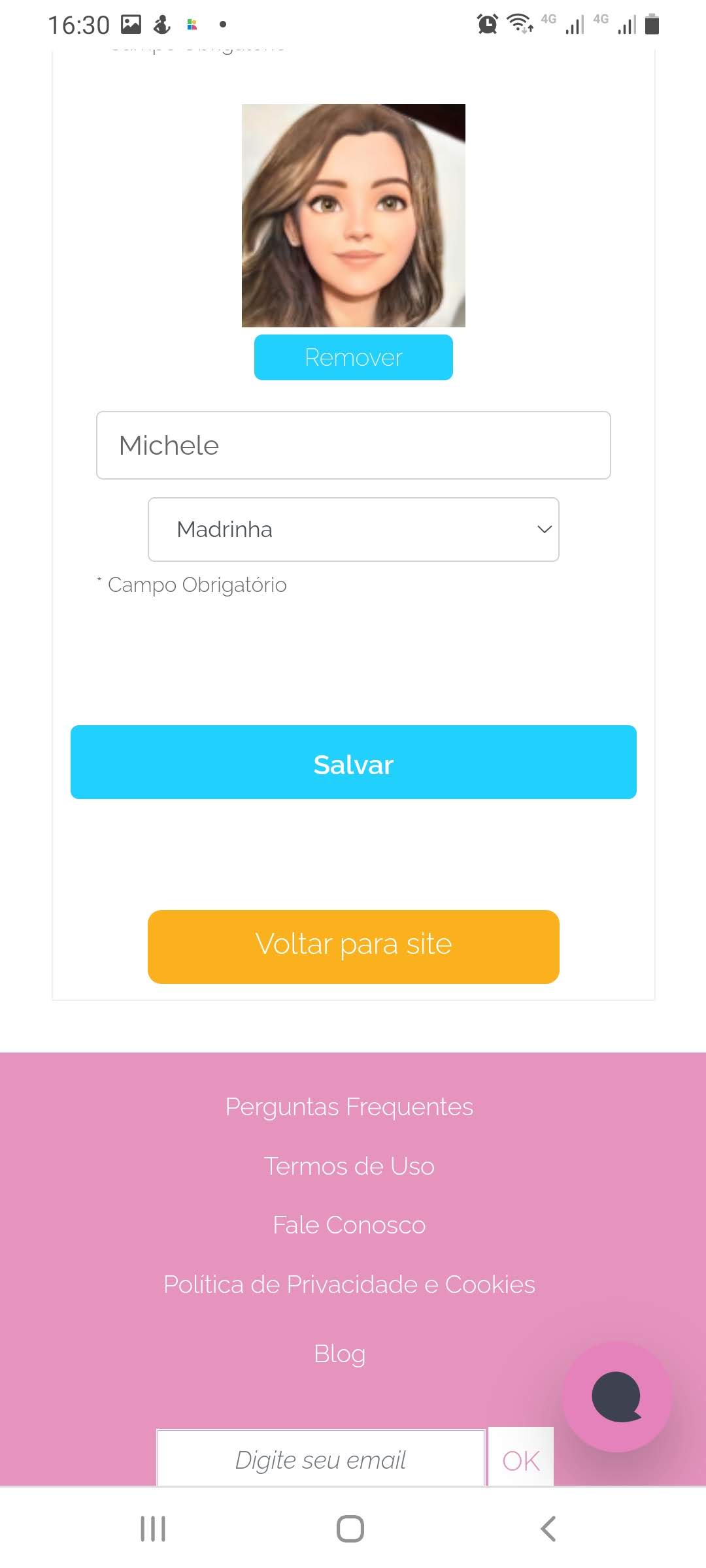The image size is (706, 1568).
Task: Save changes with the Salvar button
Action: click(353, 762)
